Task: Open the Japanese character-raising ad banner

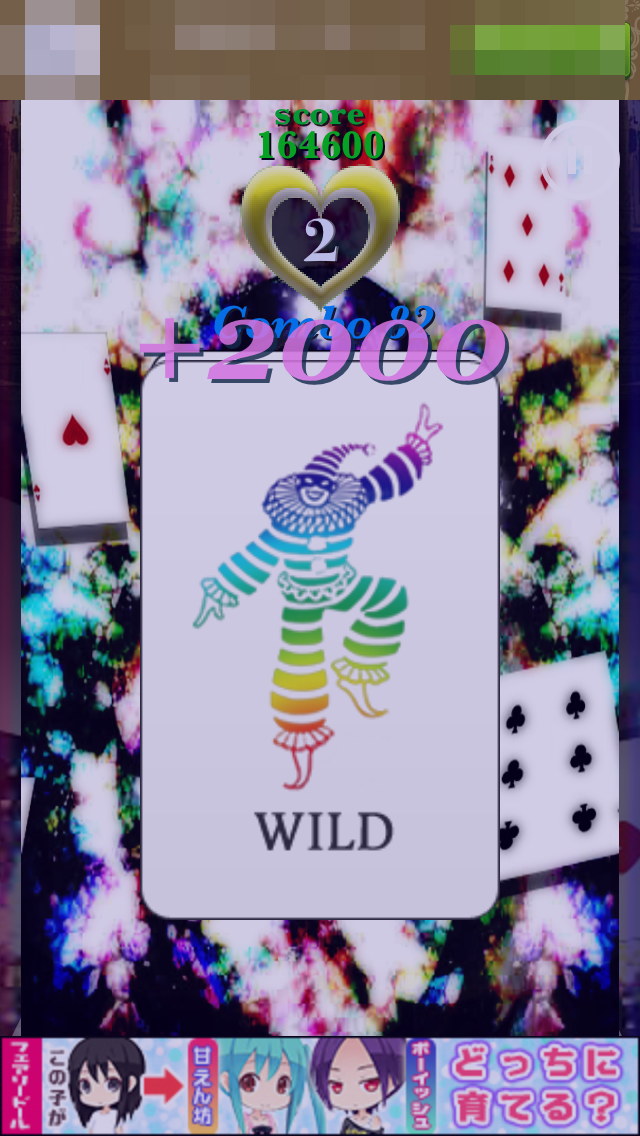Action: pyautogui.click(x=320, y=1086)
